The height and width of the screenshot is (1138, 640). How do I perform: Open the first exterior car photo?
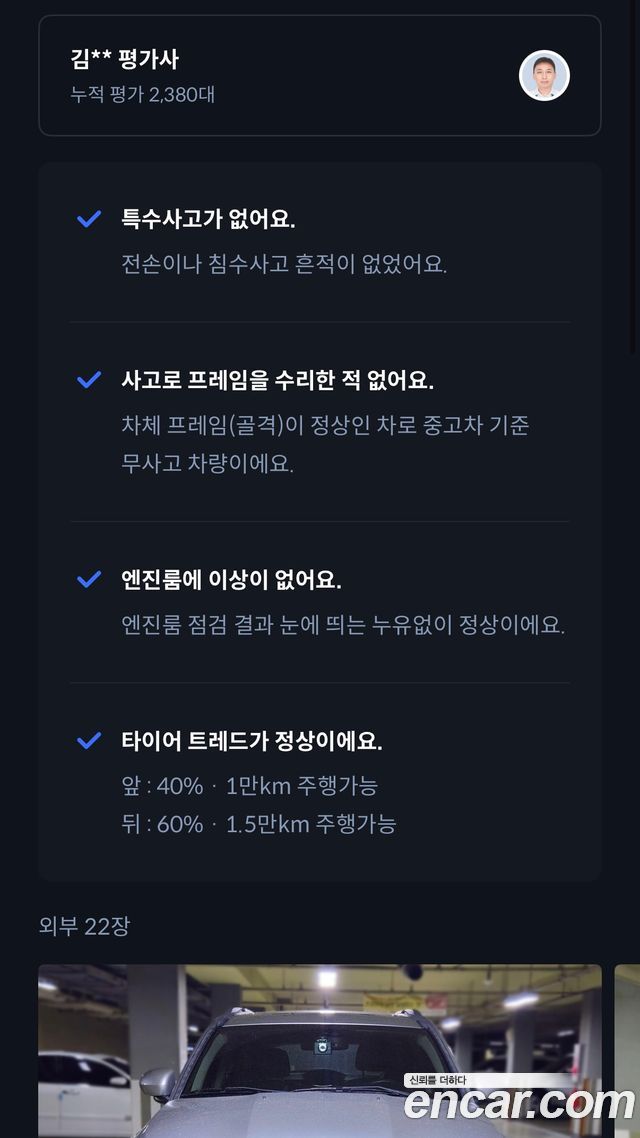click(319, 1051)
